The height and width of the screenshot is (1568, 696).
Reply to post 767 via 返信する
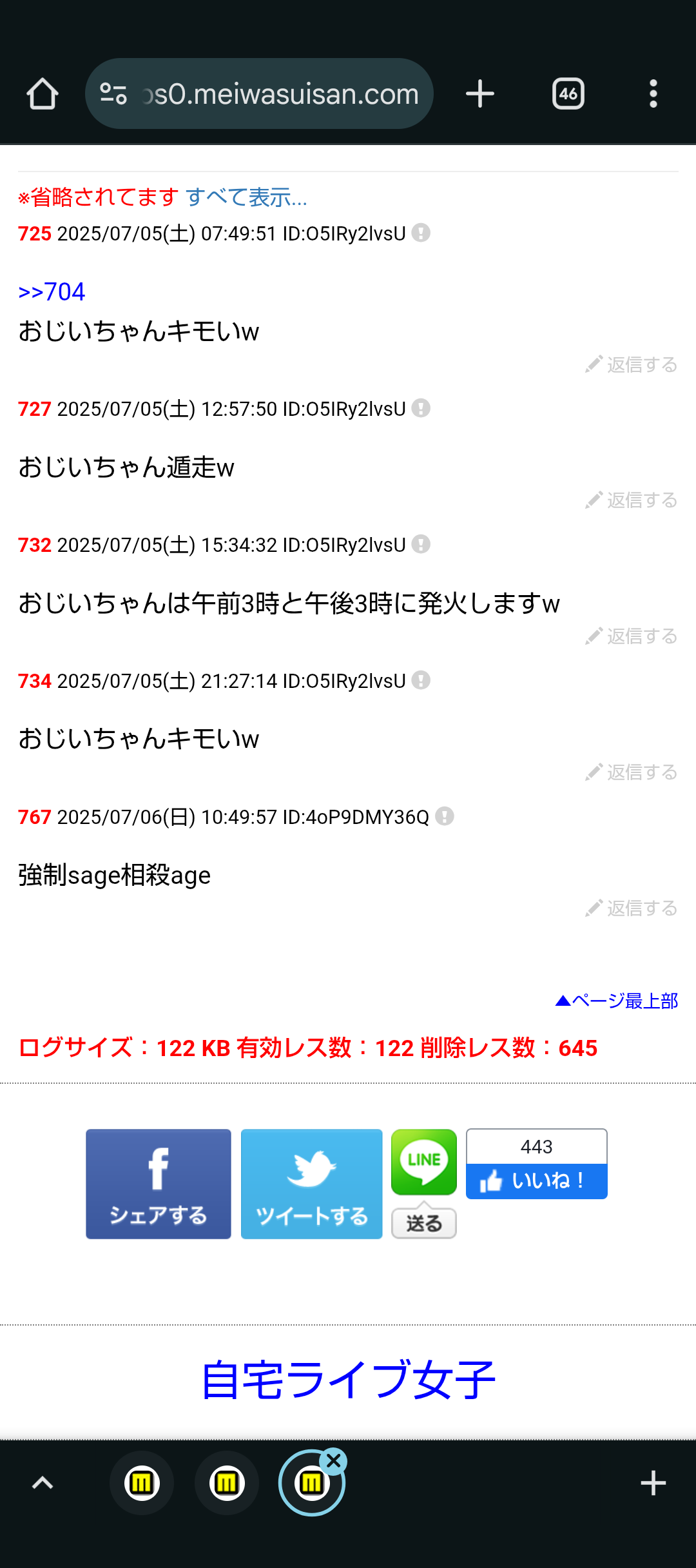tap(631, 908)
